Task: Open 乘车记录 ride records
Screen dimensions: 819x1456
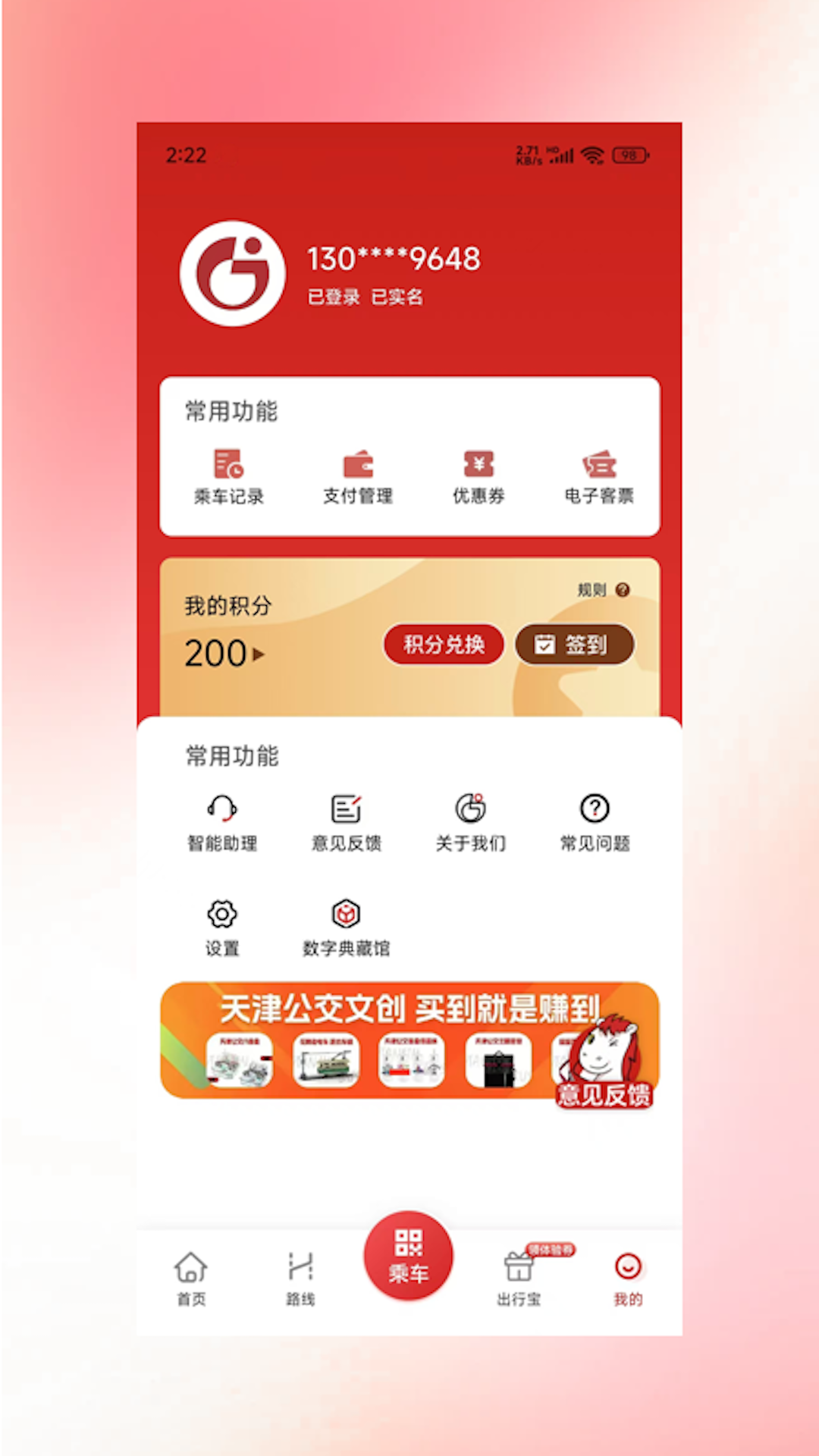Action: [x=228, y=477]
